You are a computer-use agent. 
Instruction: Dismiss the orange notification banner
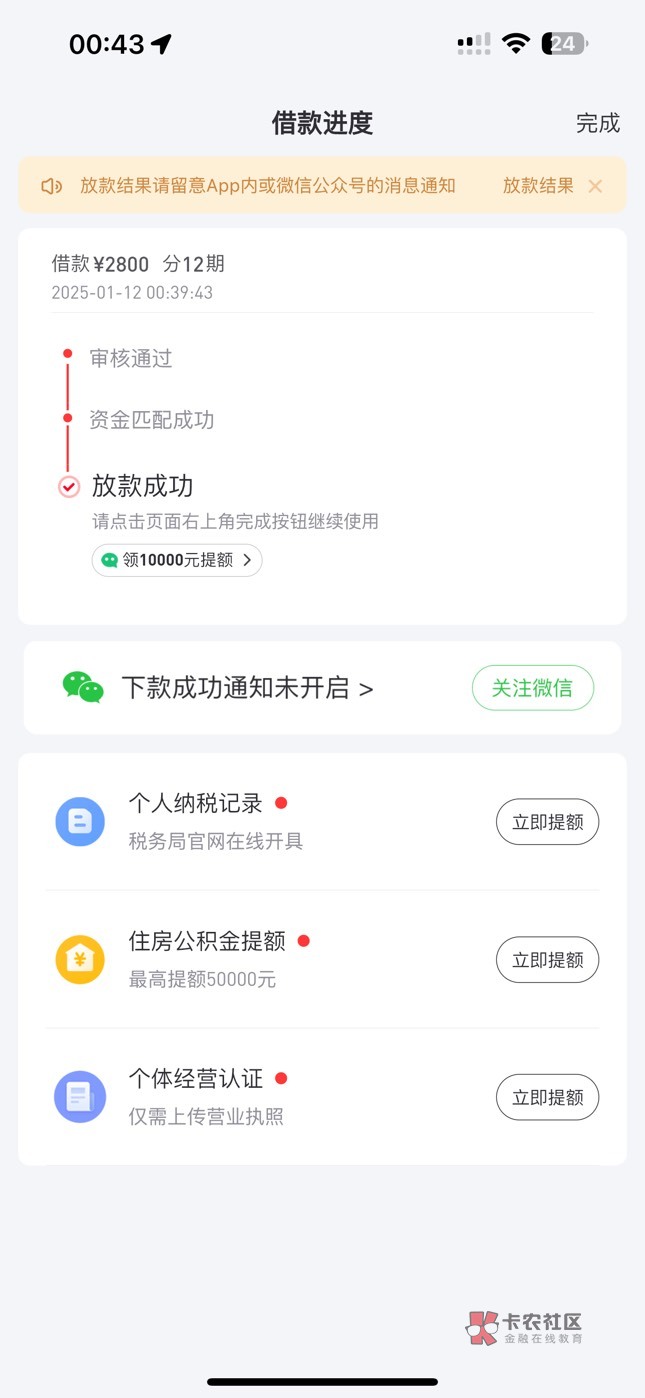click(595, 186)
